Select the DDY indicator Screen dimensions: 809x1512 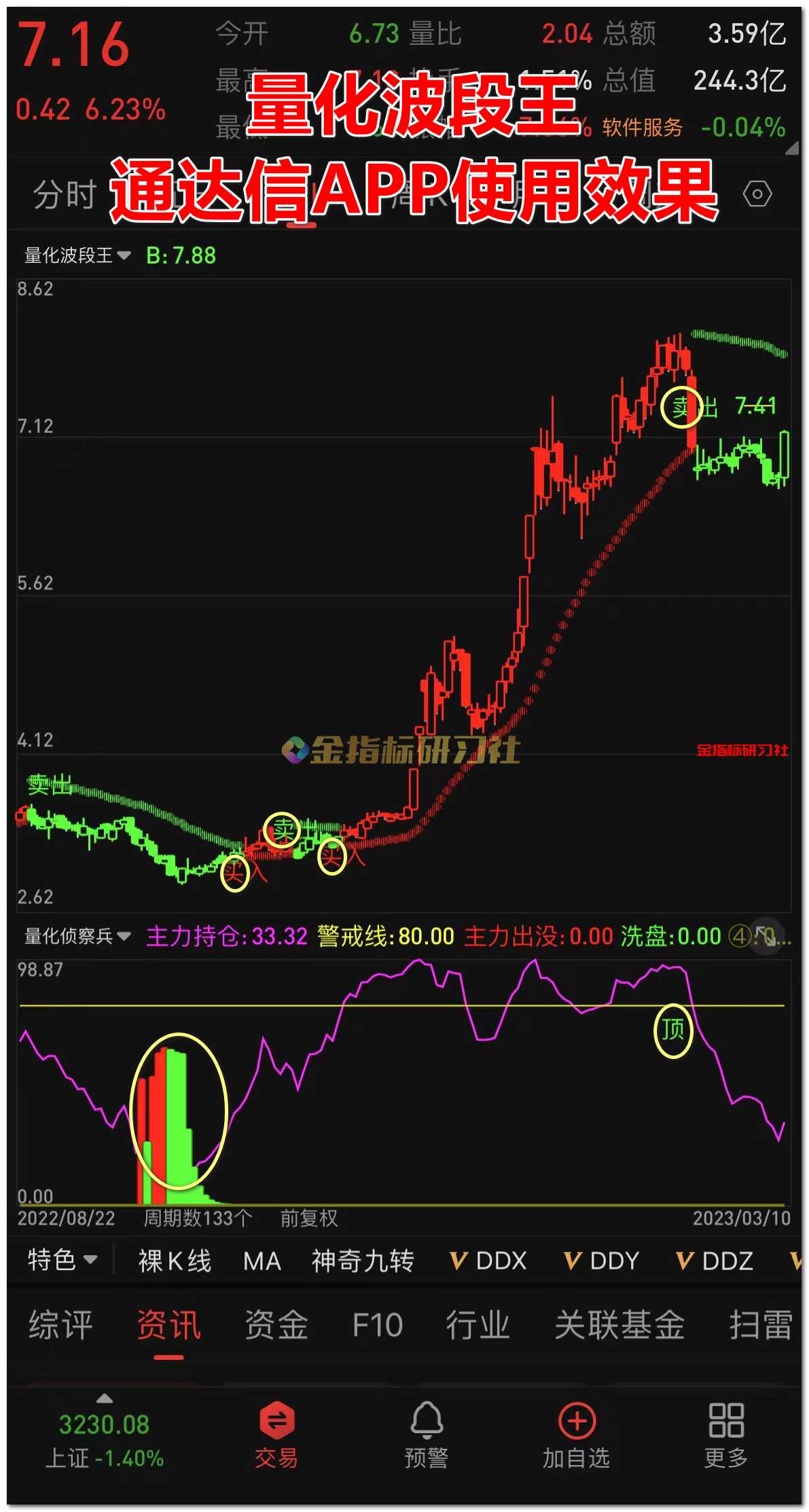pos(603,1261)
